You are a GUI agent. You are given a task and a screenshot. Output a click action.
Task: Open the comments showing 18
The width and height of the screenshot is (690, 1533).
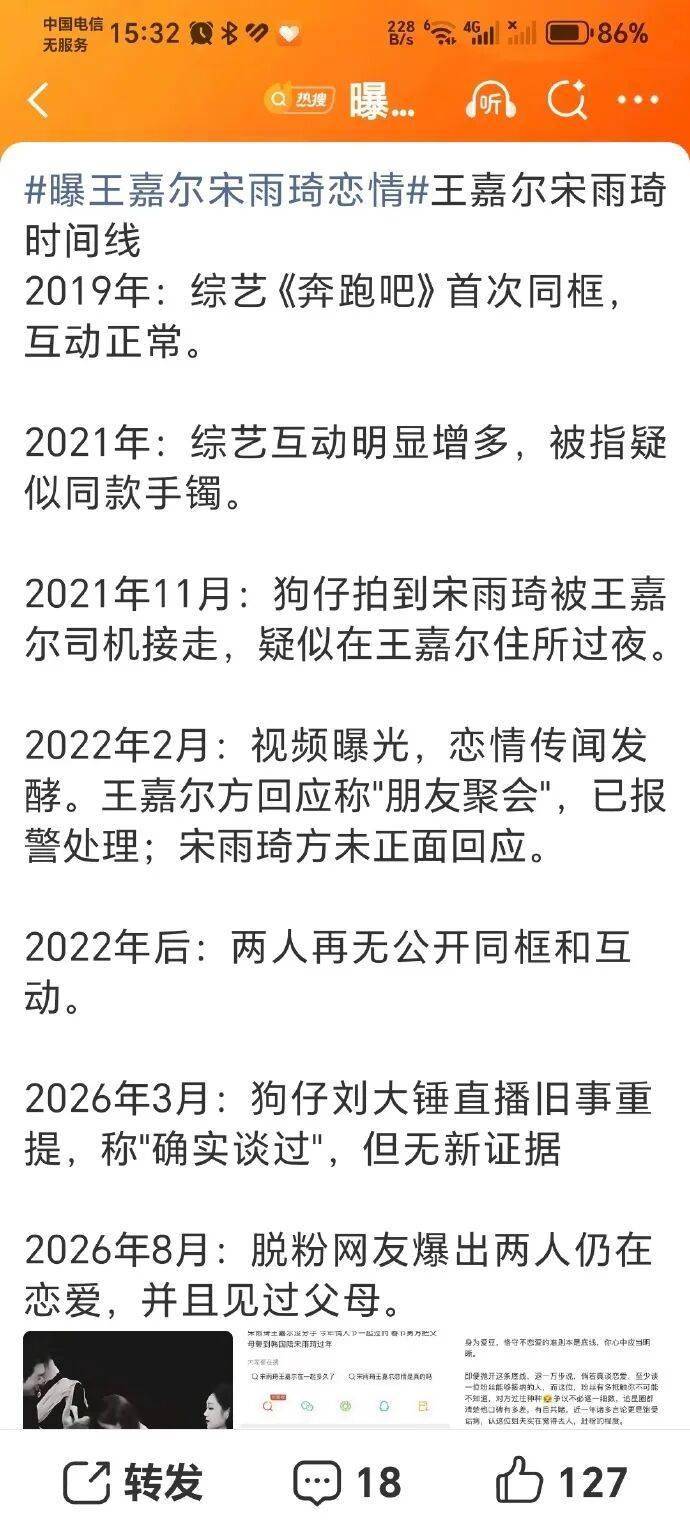(347, 1482)
